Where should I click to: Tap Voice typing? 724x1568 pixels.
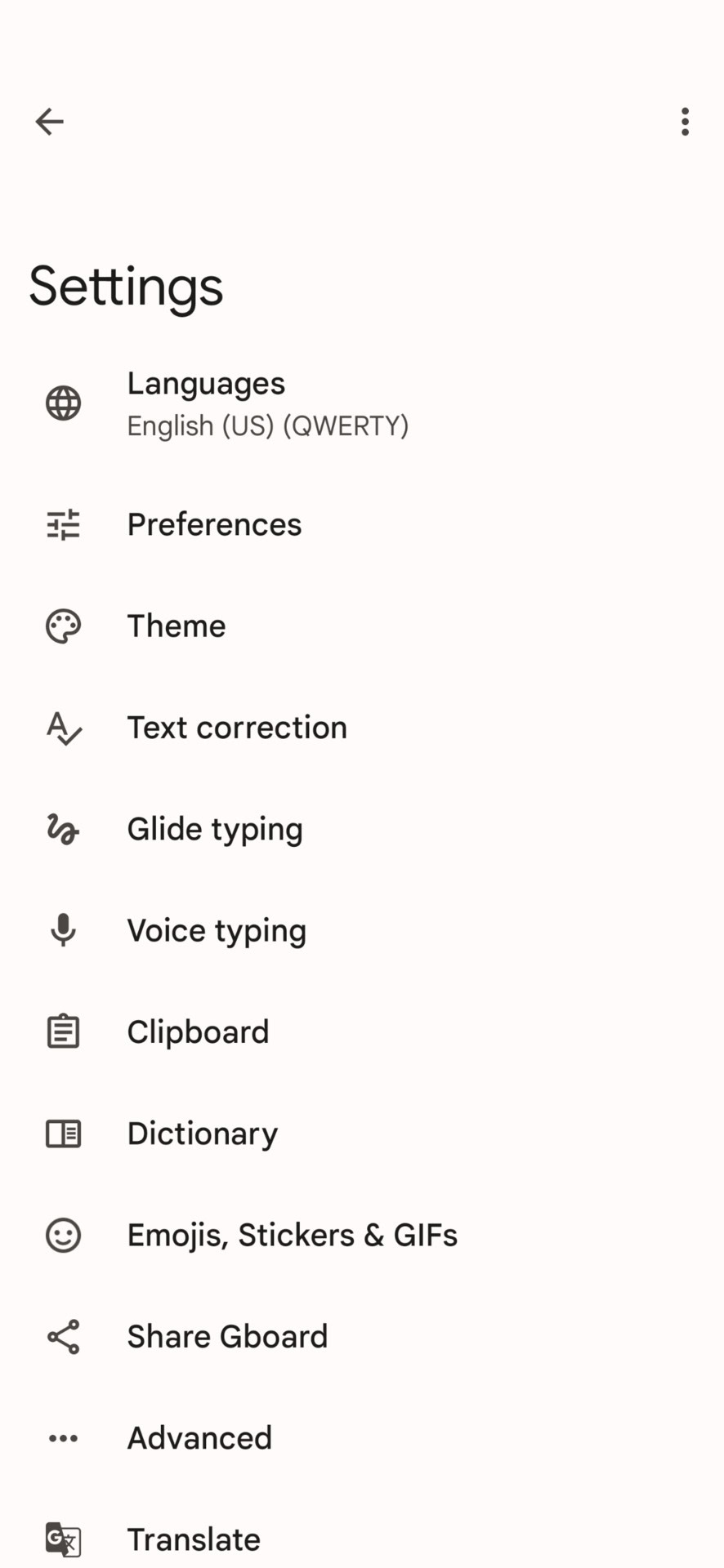pyautogui.click(x=217, y=930)
